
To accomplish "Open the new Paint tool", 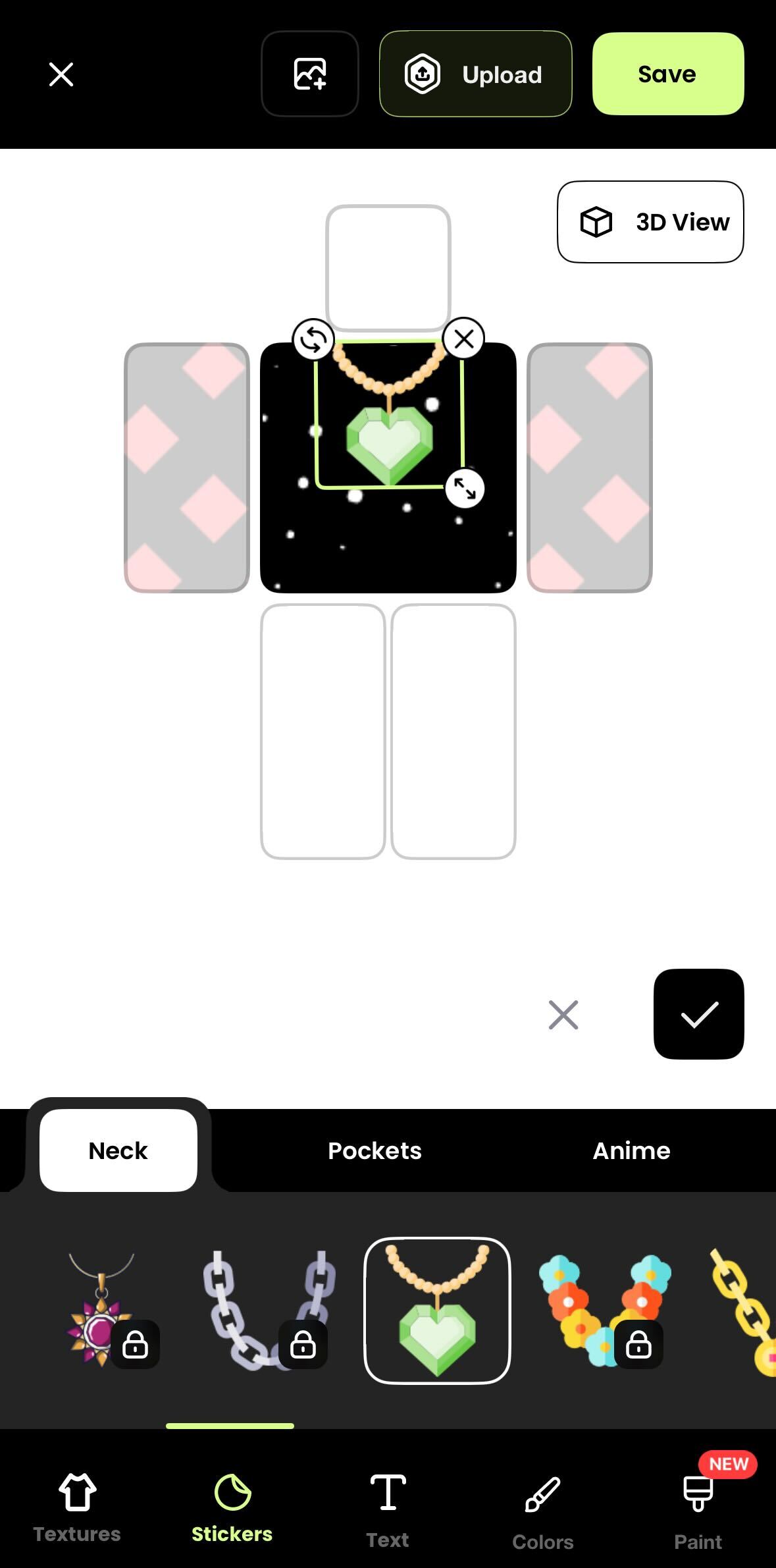I will (698, 1507).
